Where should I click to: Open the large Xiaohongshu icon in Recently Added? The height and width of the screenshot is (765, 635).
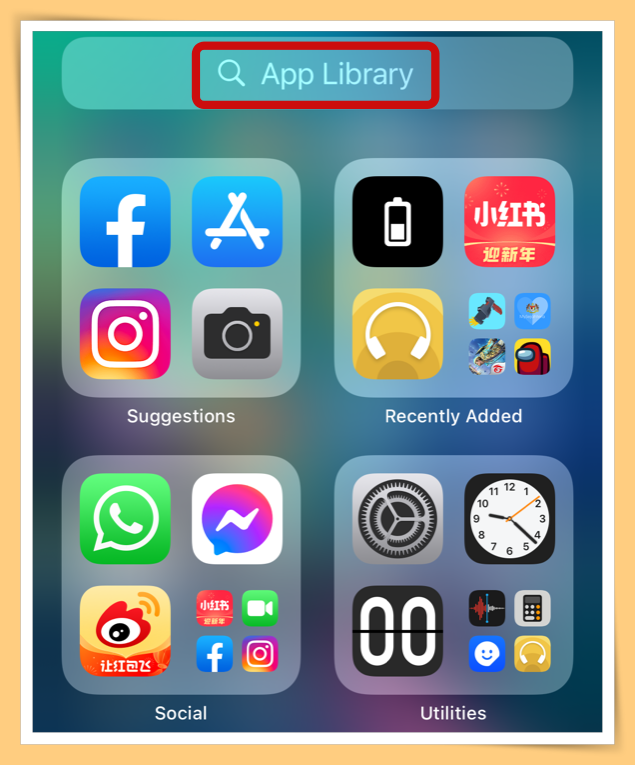click(x=509, y=222)
